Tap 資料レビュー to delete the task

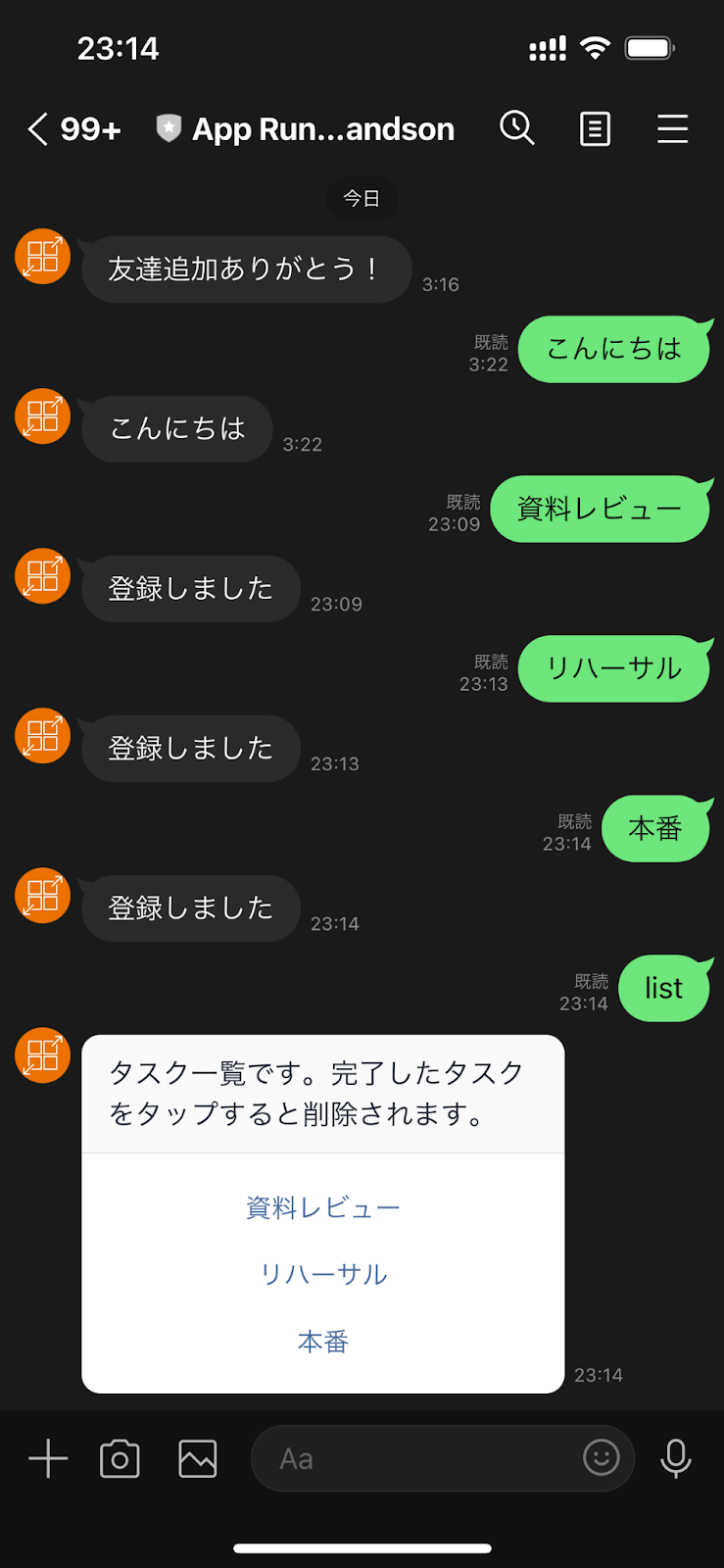[323, 1206]
